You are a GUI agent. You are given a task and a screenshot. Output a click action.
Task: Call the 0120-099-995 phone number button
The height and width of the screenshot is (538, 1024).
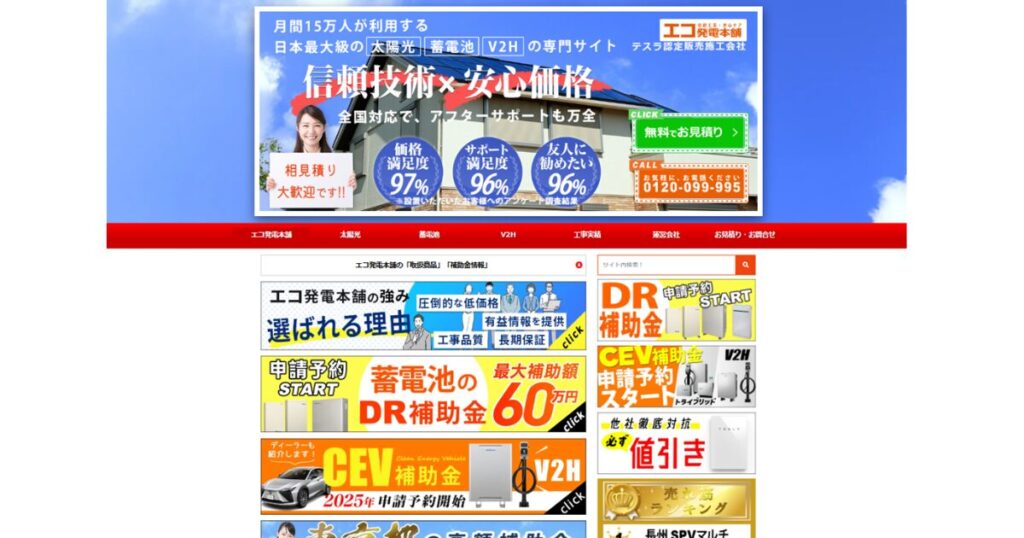691,184
